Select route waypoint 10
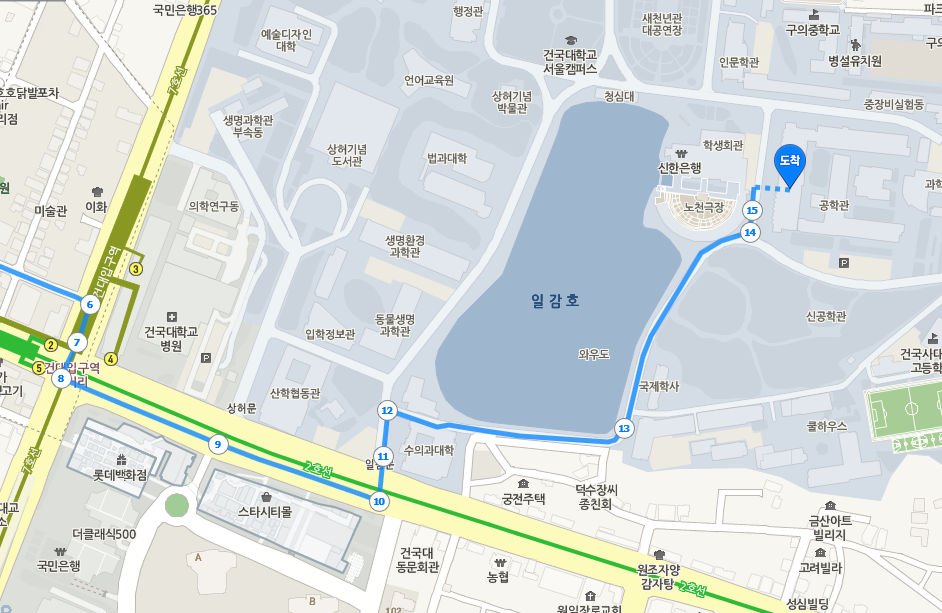 378,501
